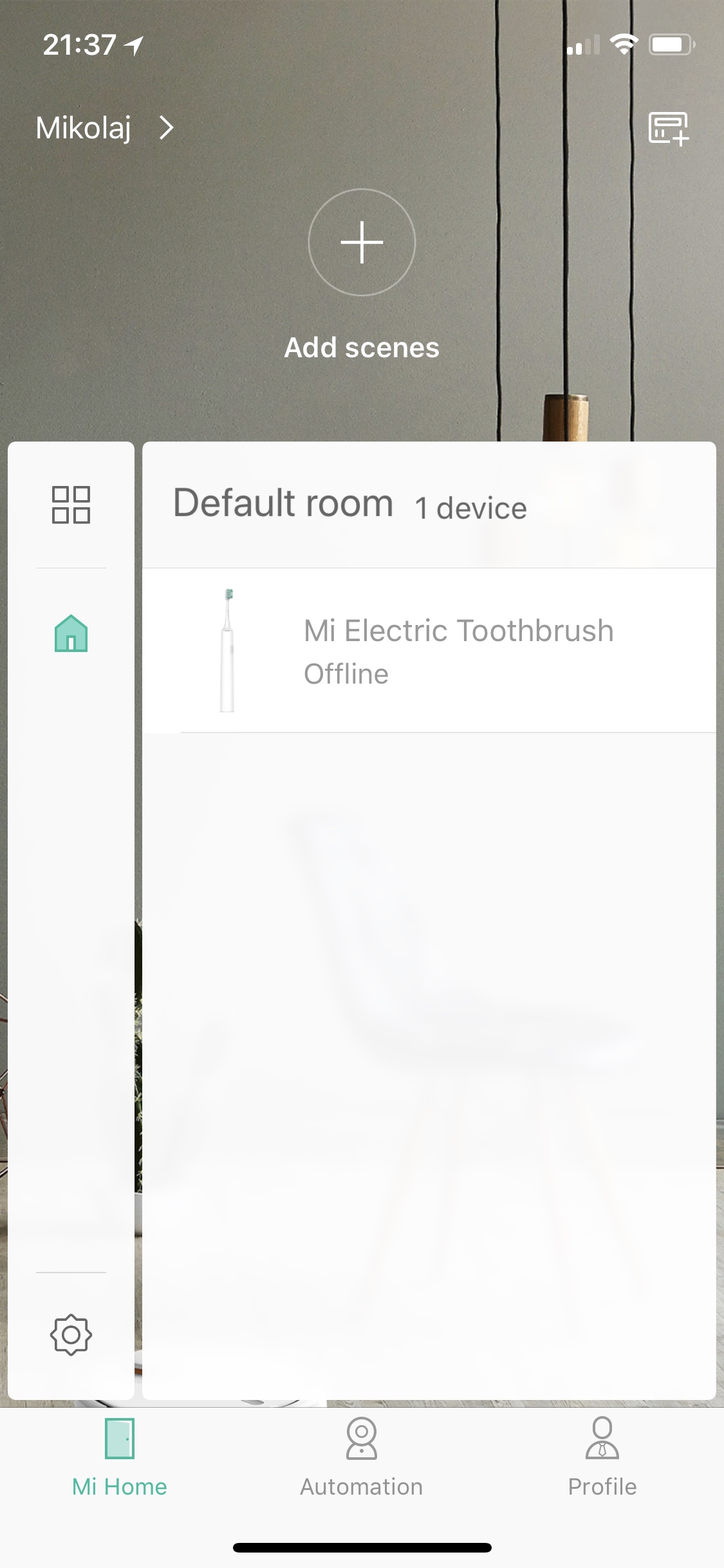Screen dimensions: 724x1568
Task: Open room settings gear icon
Action: [71, 1334]
